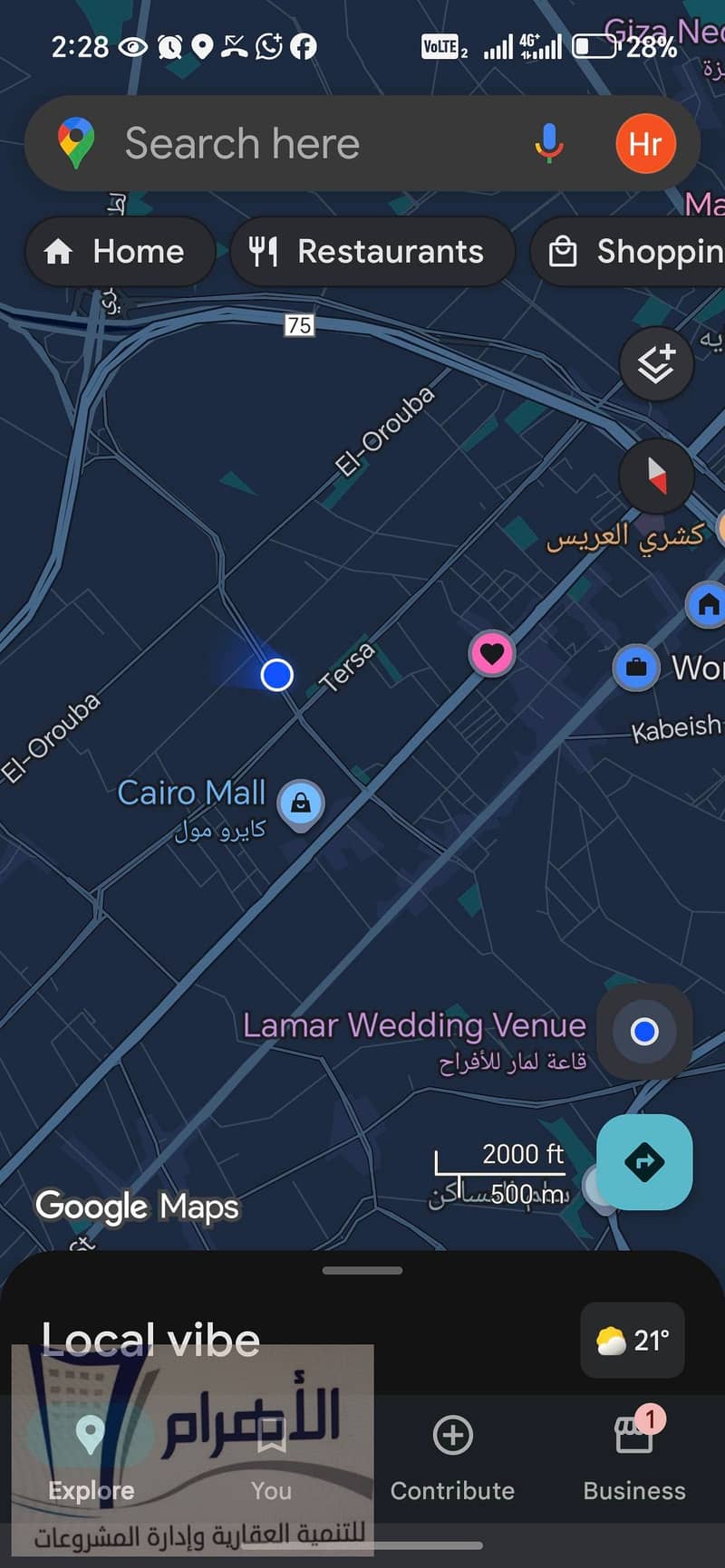Start voice search with the microphone
Image resolution: width=725 pixels, height=1568 pixels.
pyautogui.click(x=547, y=143)
